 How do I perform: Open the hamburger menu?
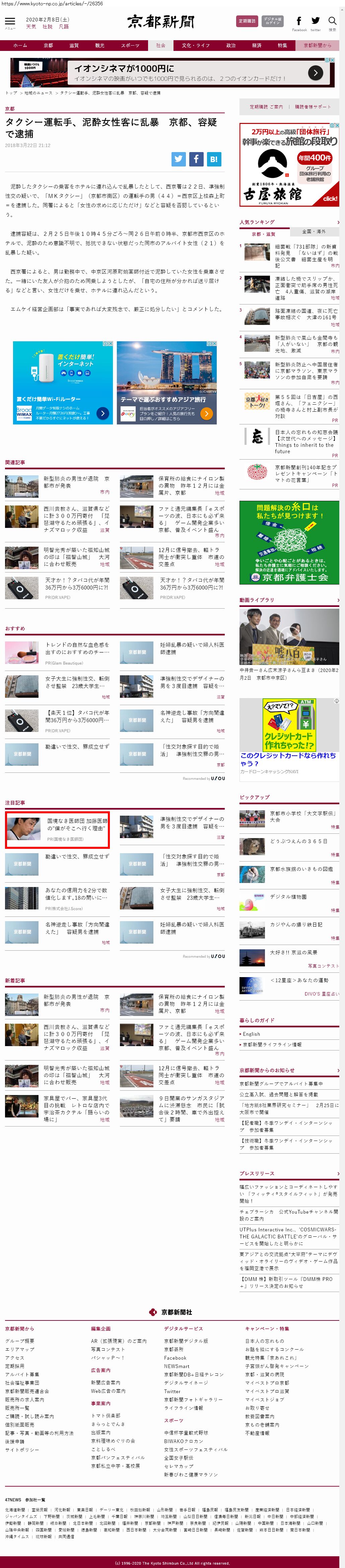click(10, 22)
